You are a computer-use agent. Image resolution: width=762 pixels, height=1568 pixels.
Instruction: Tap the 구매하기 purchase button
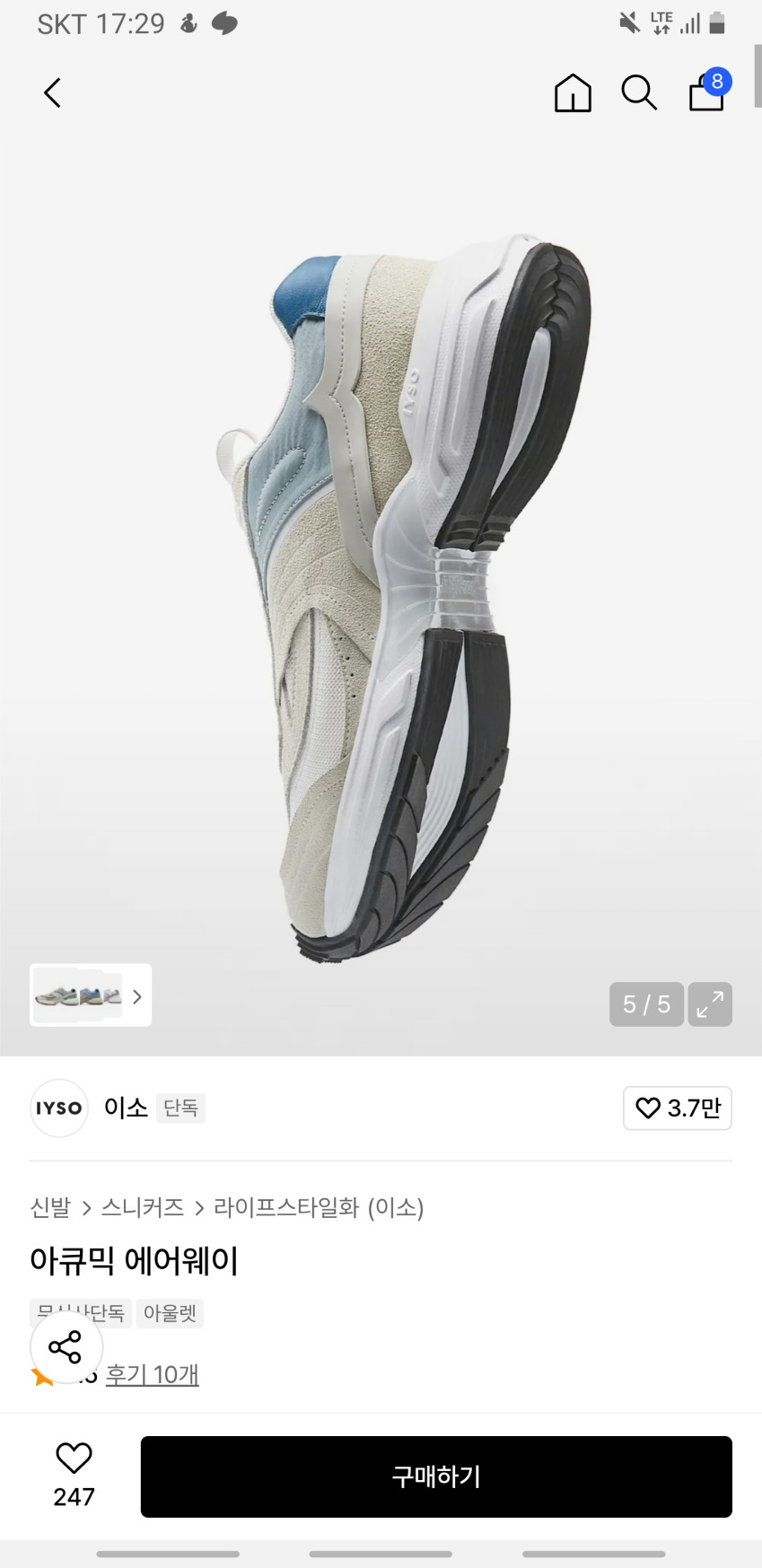click(x=436, y=1476)
